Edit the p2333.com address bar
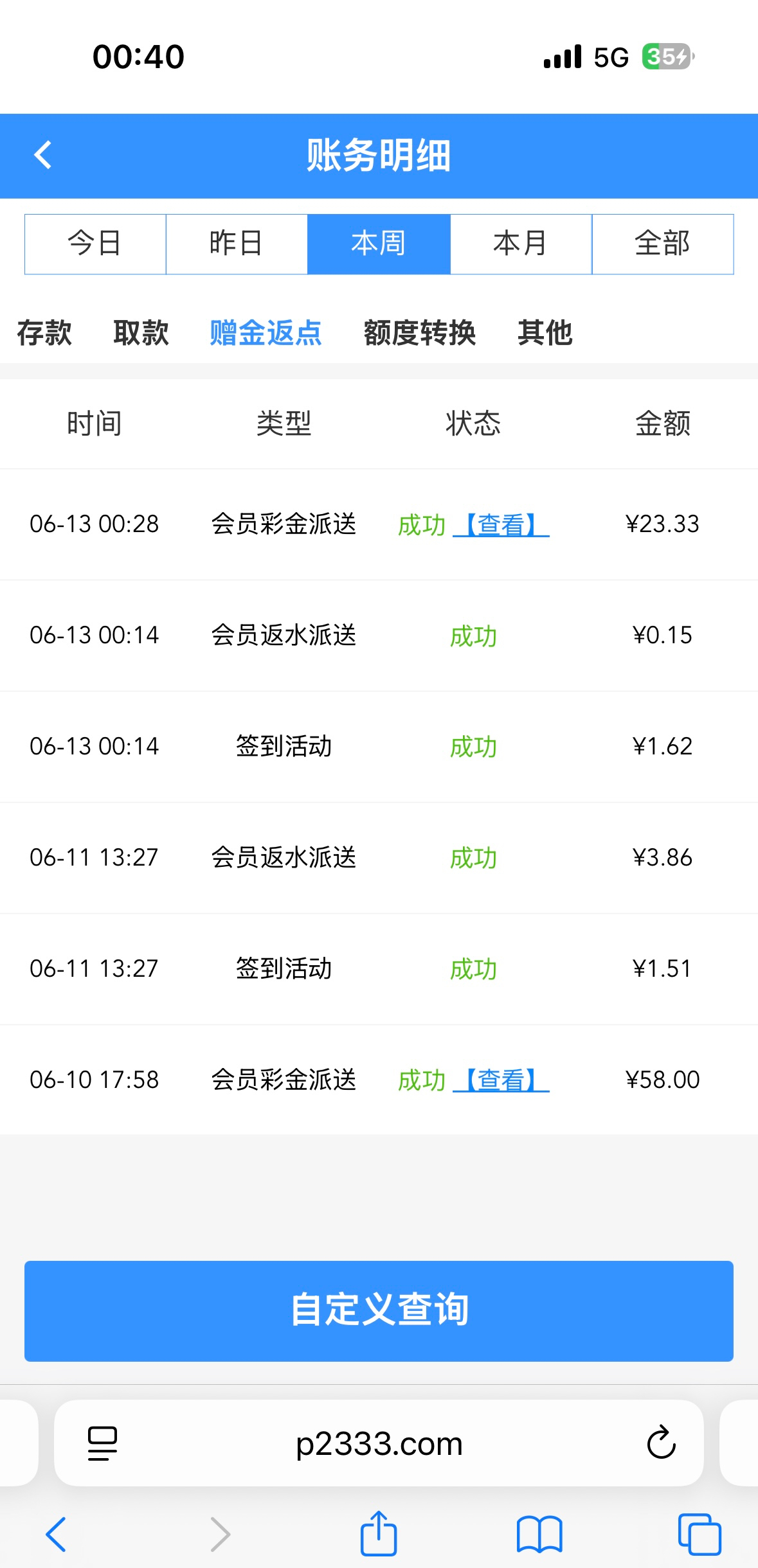This screenshot has height=1568, width=758. 379,1443
